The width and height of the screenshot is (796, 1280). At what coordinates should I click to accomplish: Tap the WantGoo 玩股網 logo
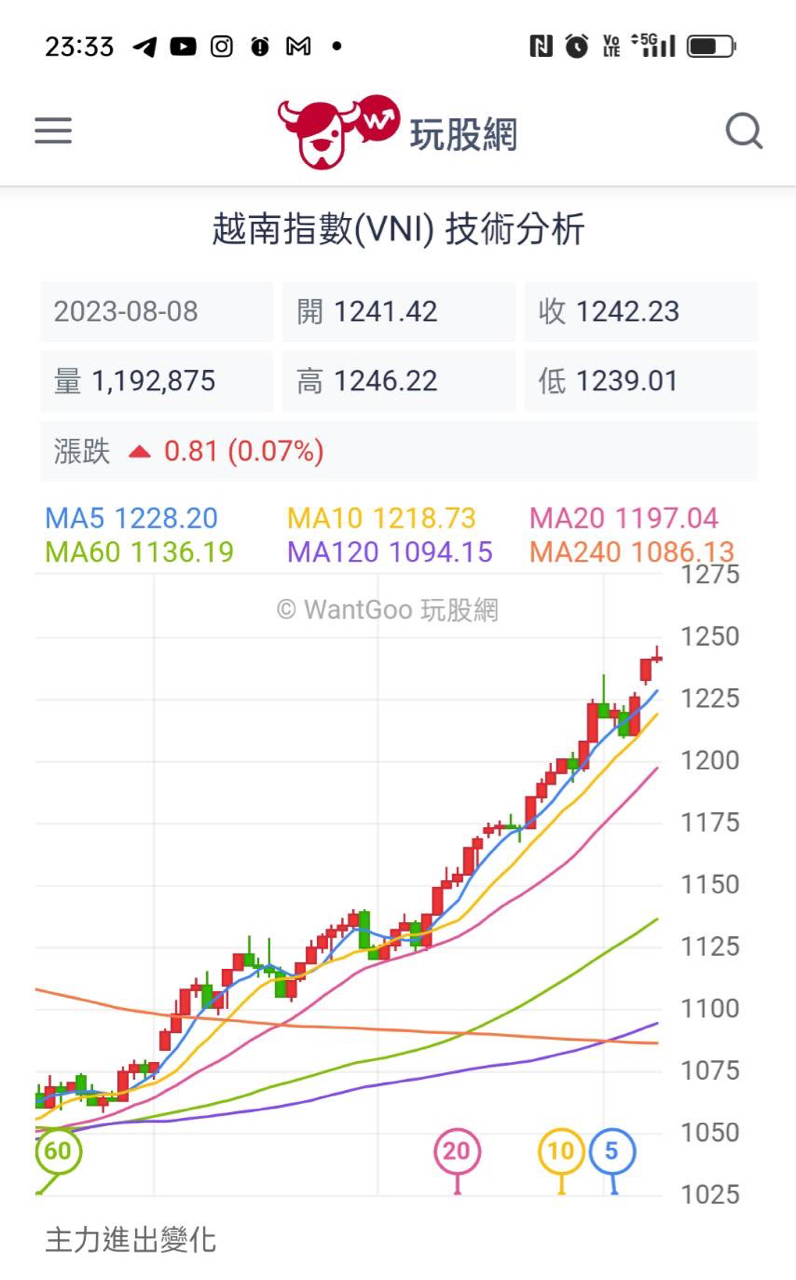tap(398, 131)
